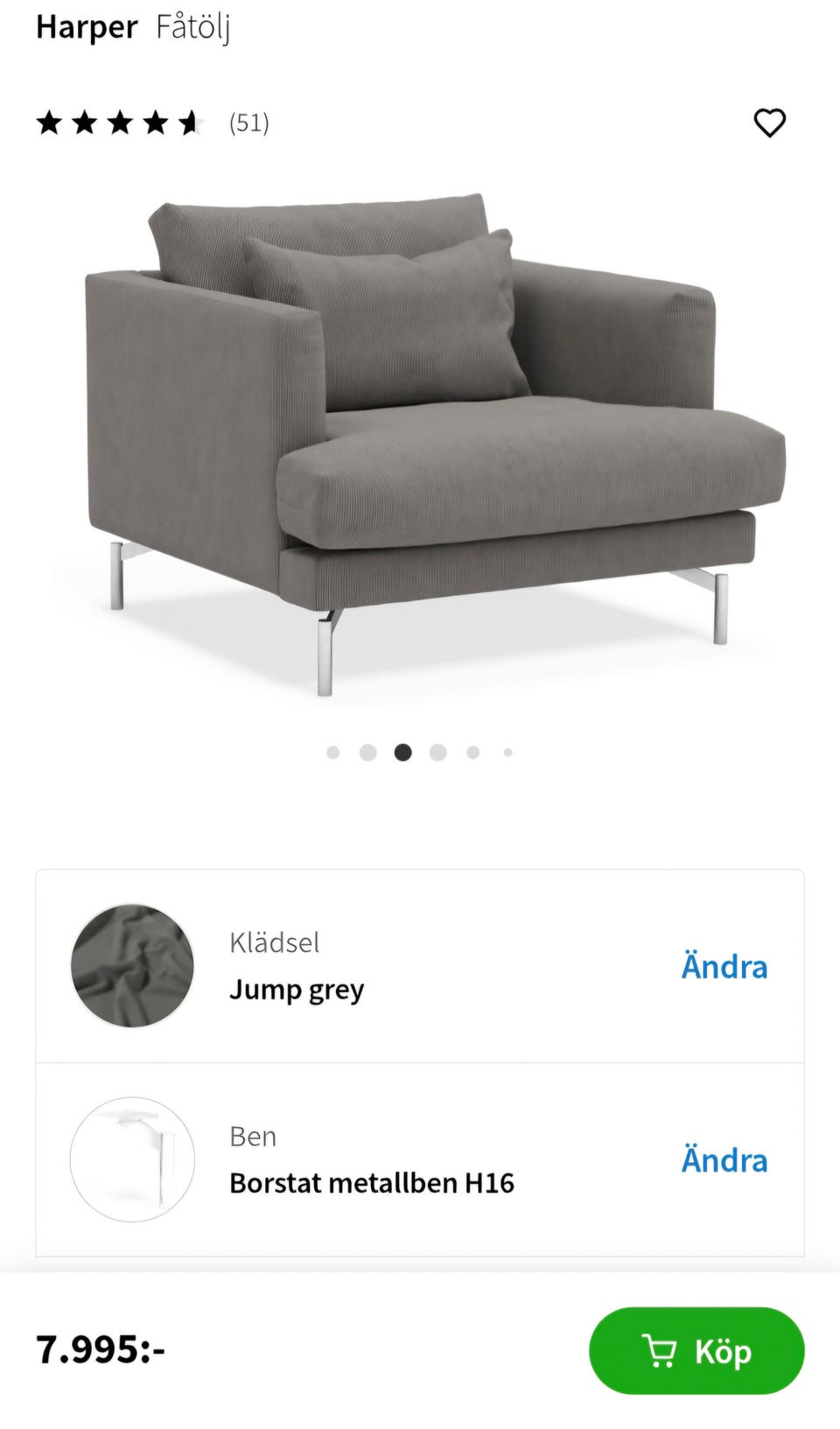
Task: Activate the fourth pagination dot
Action: [x=437, y=752]
